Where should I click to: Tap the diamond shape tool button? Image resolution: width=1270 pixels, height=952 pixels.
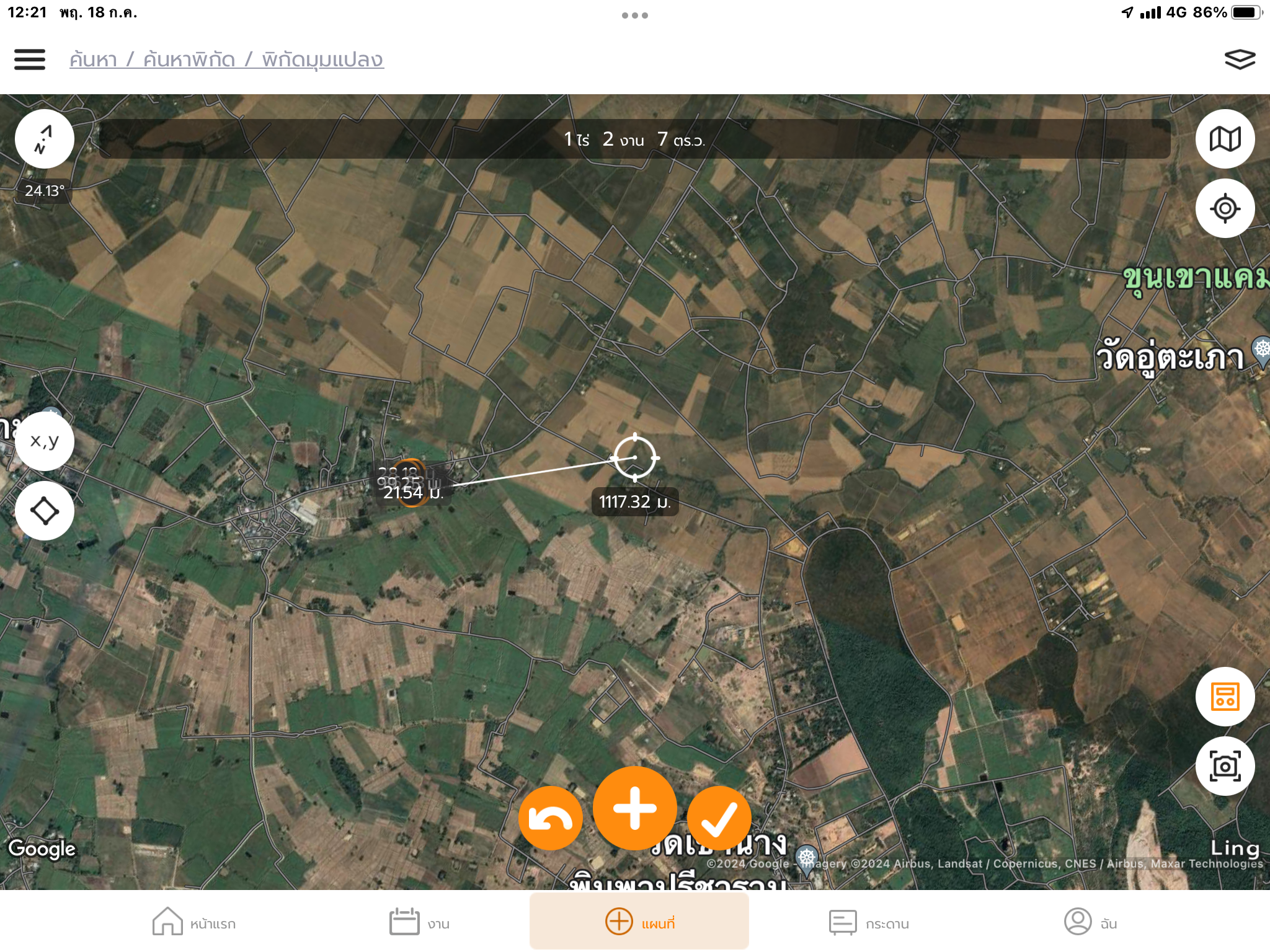(45, 511)
